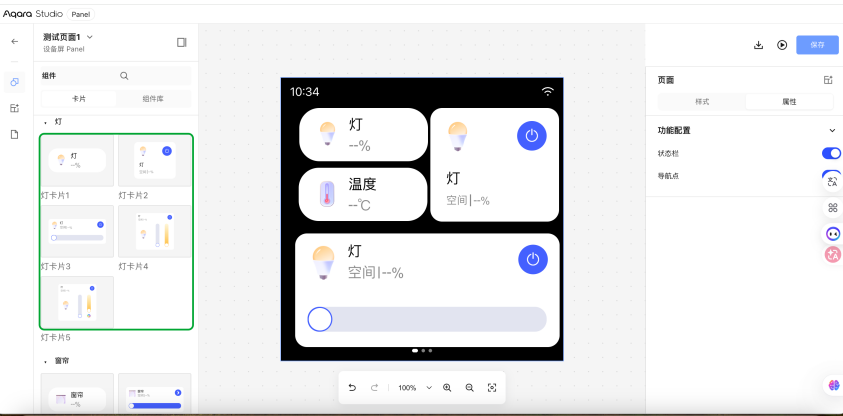843x416 pixels.
Task: Tap the blue 保存 save button
Action: [x=817, y=45]
